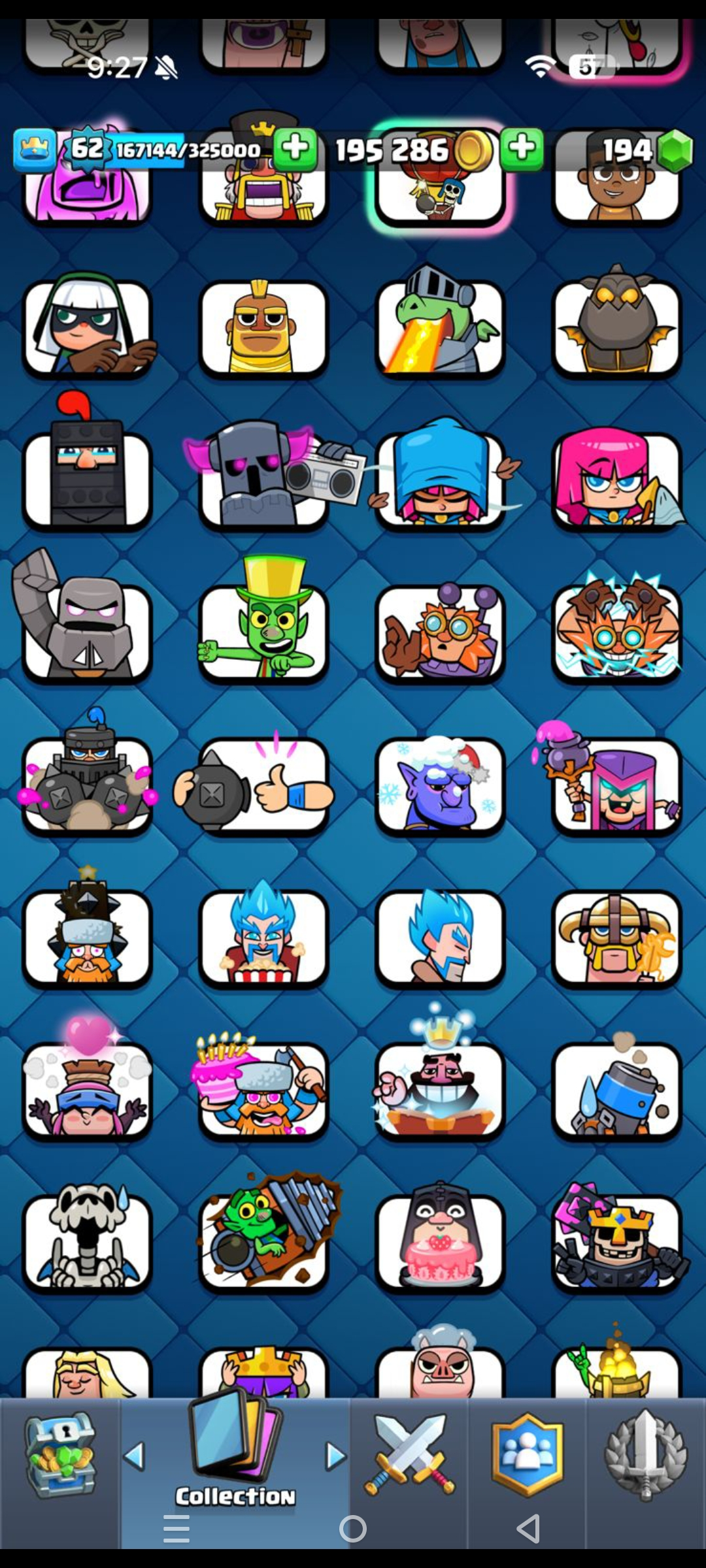This screenshot has width=706, height=1568.
Task: Tap the right arrow beside Collection
Action: click(x=335, y=1456)
